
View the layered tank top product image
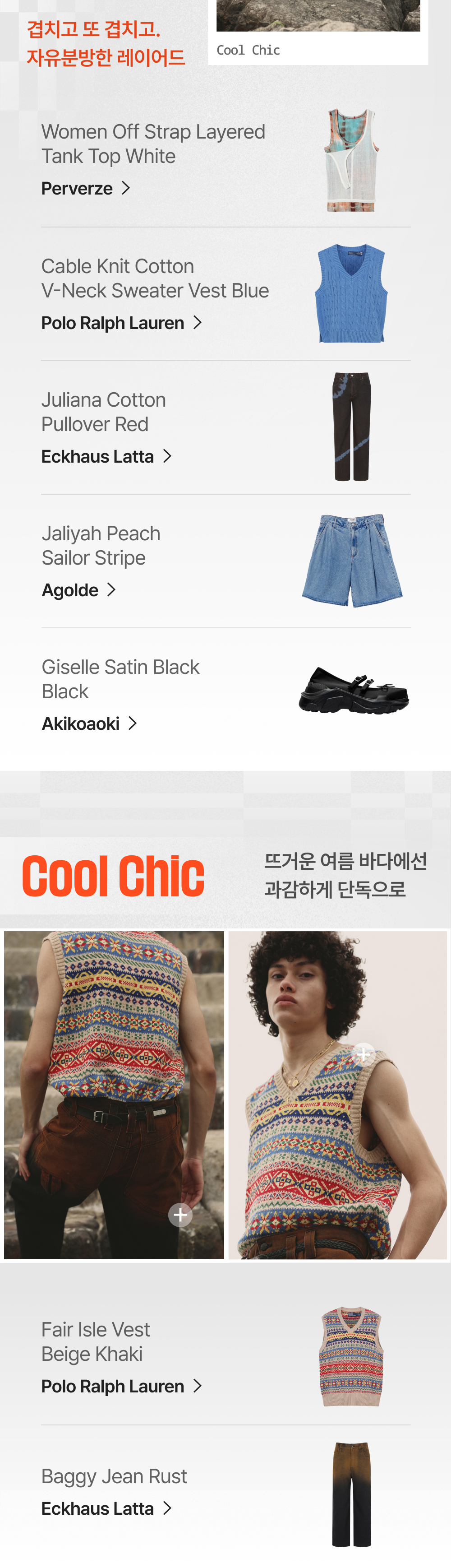[351, 161]
